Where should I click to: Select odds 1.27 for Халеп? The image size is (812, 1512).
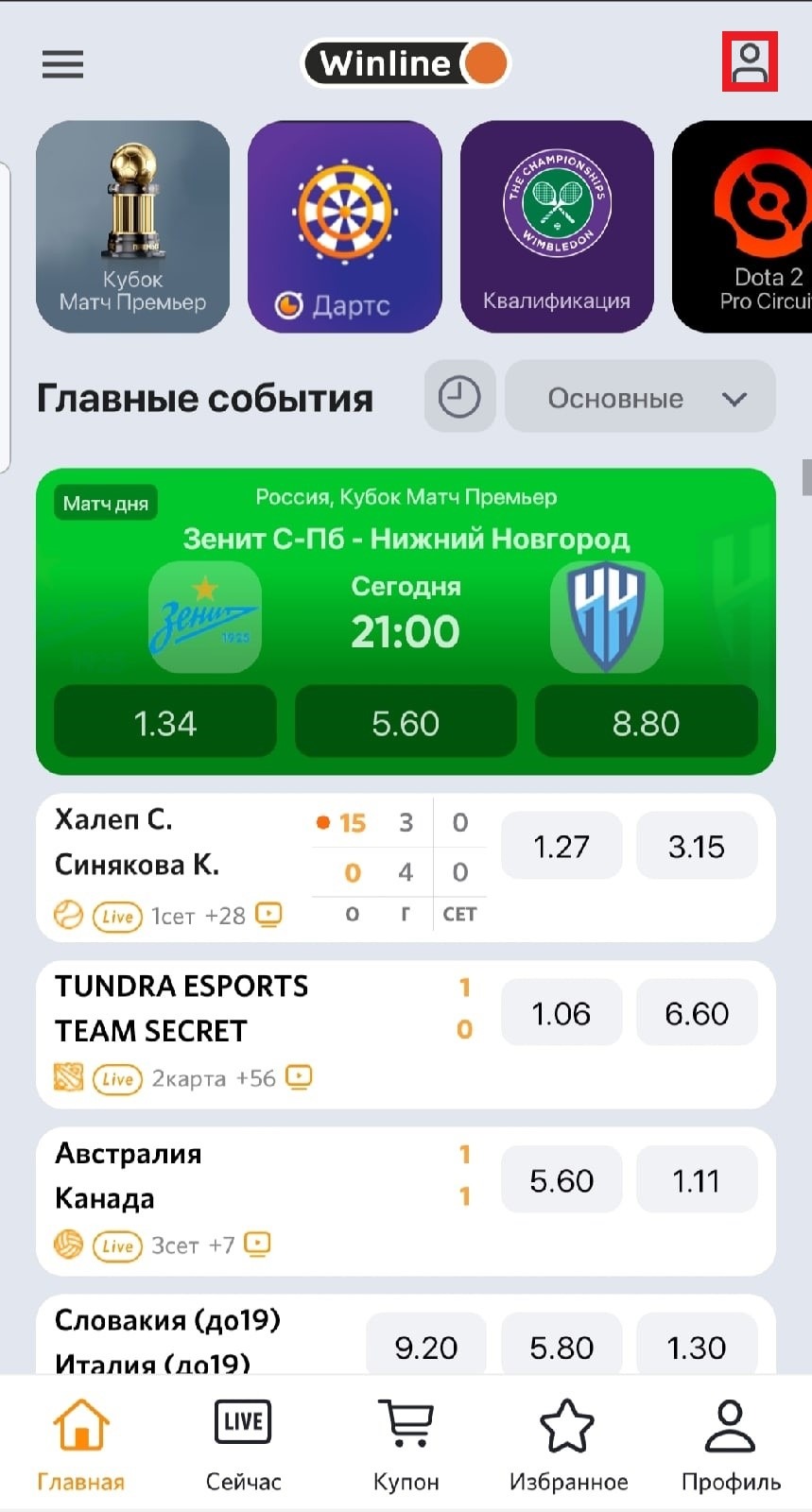coord(561,846)
